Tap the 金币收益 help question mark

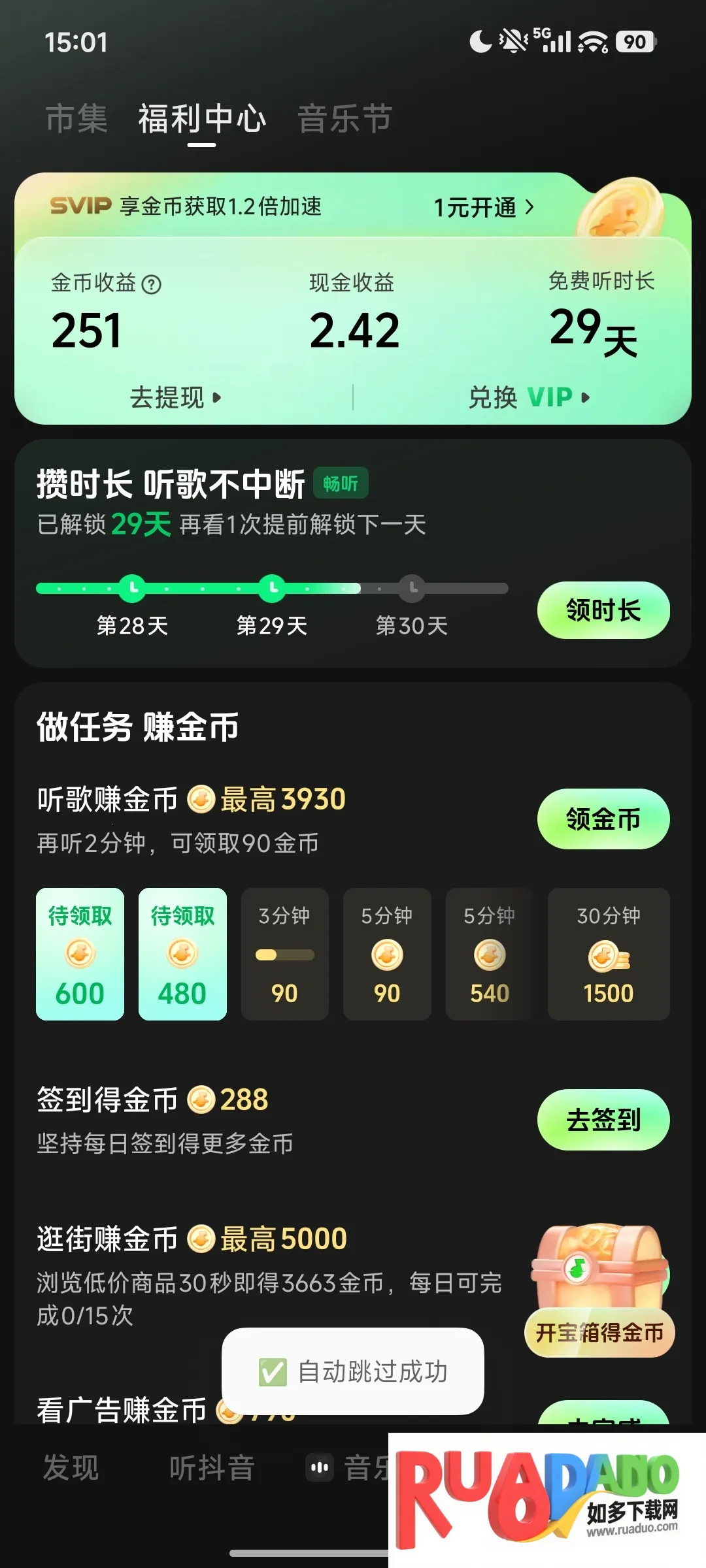pos(152,285)
